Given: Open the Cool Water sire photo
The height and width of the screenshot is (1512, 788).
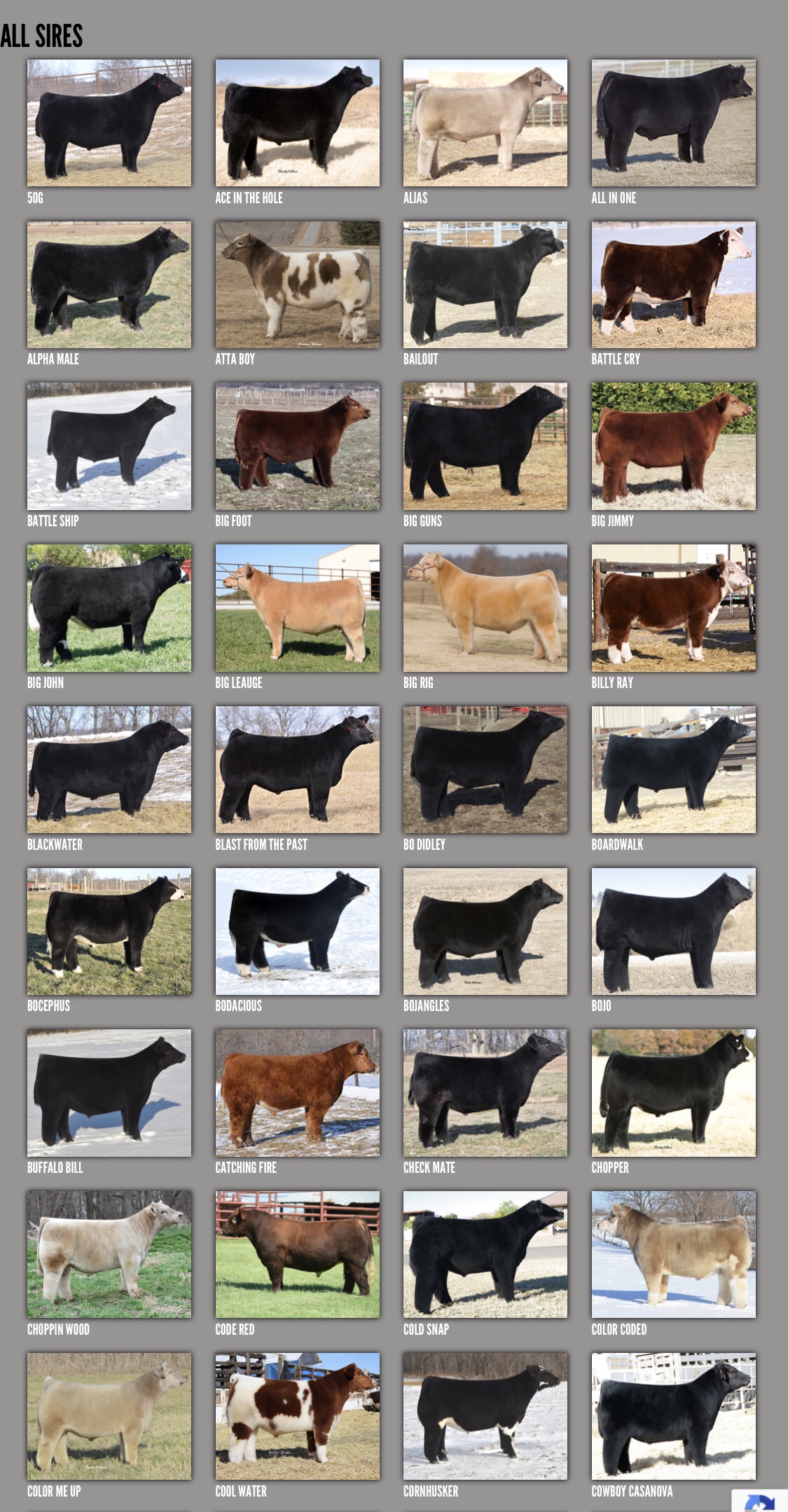Looking at the screenshot, I should point(297,1416).
